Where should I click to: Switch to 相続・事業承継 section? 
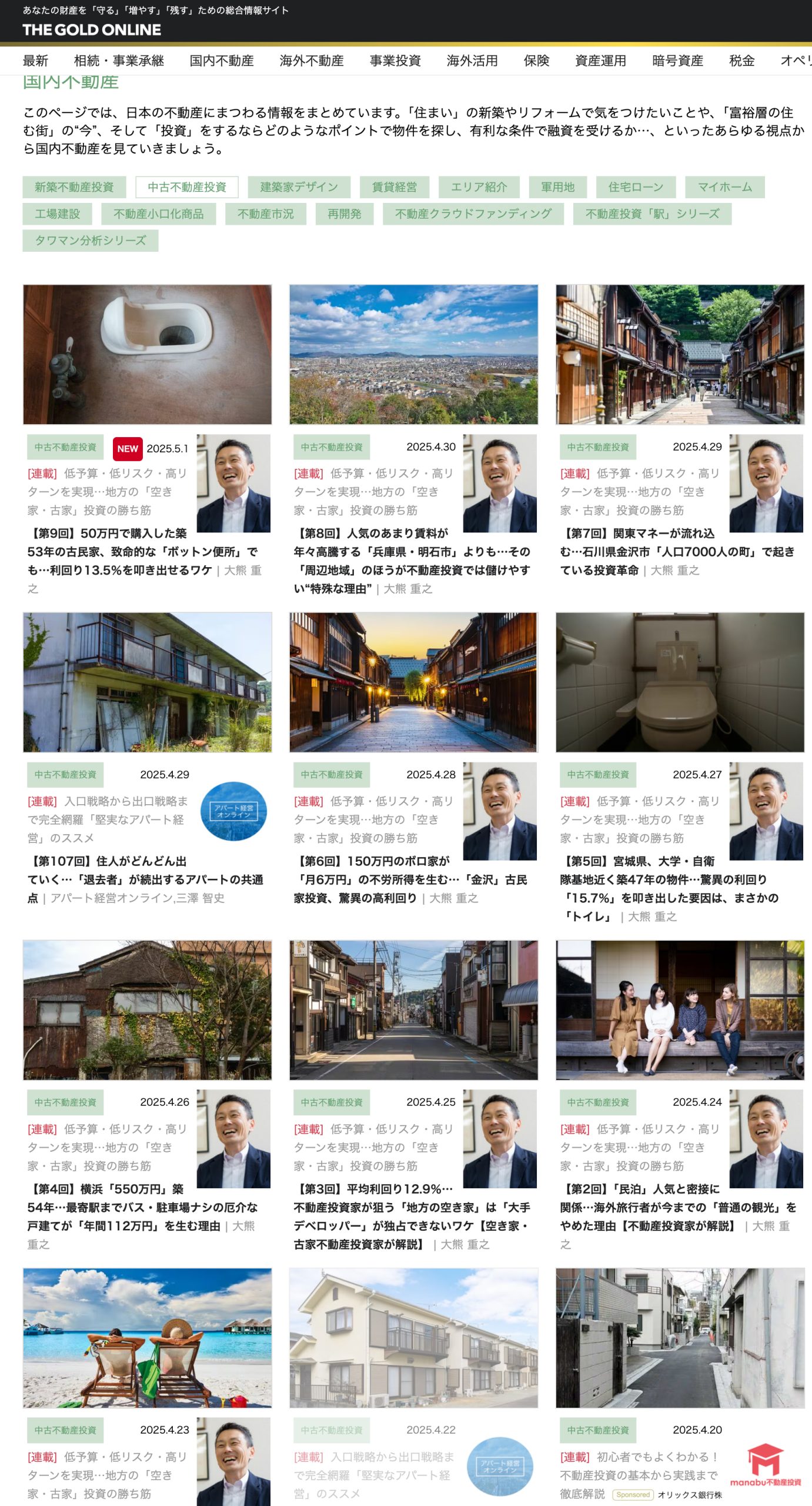tap(119, 61)
